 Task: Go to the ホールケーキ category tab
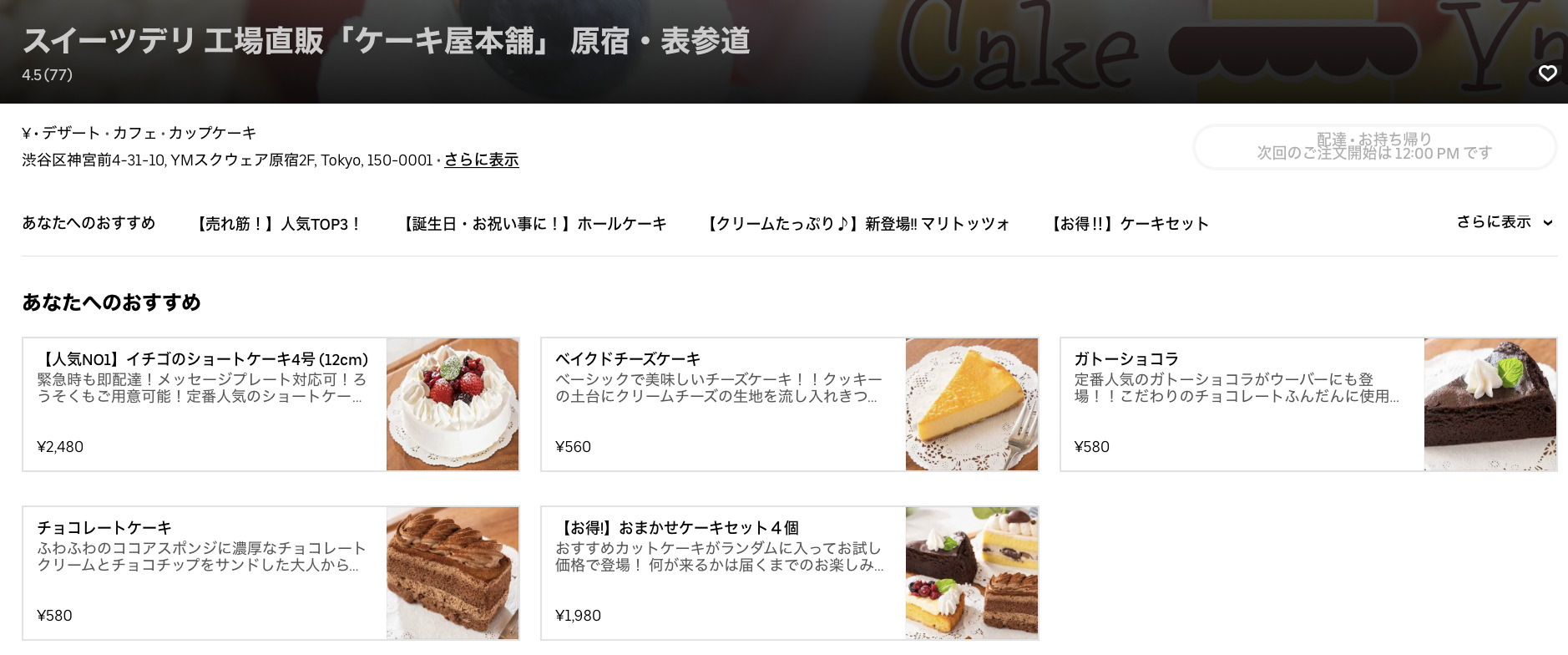(x=534, y=224)
